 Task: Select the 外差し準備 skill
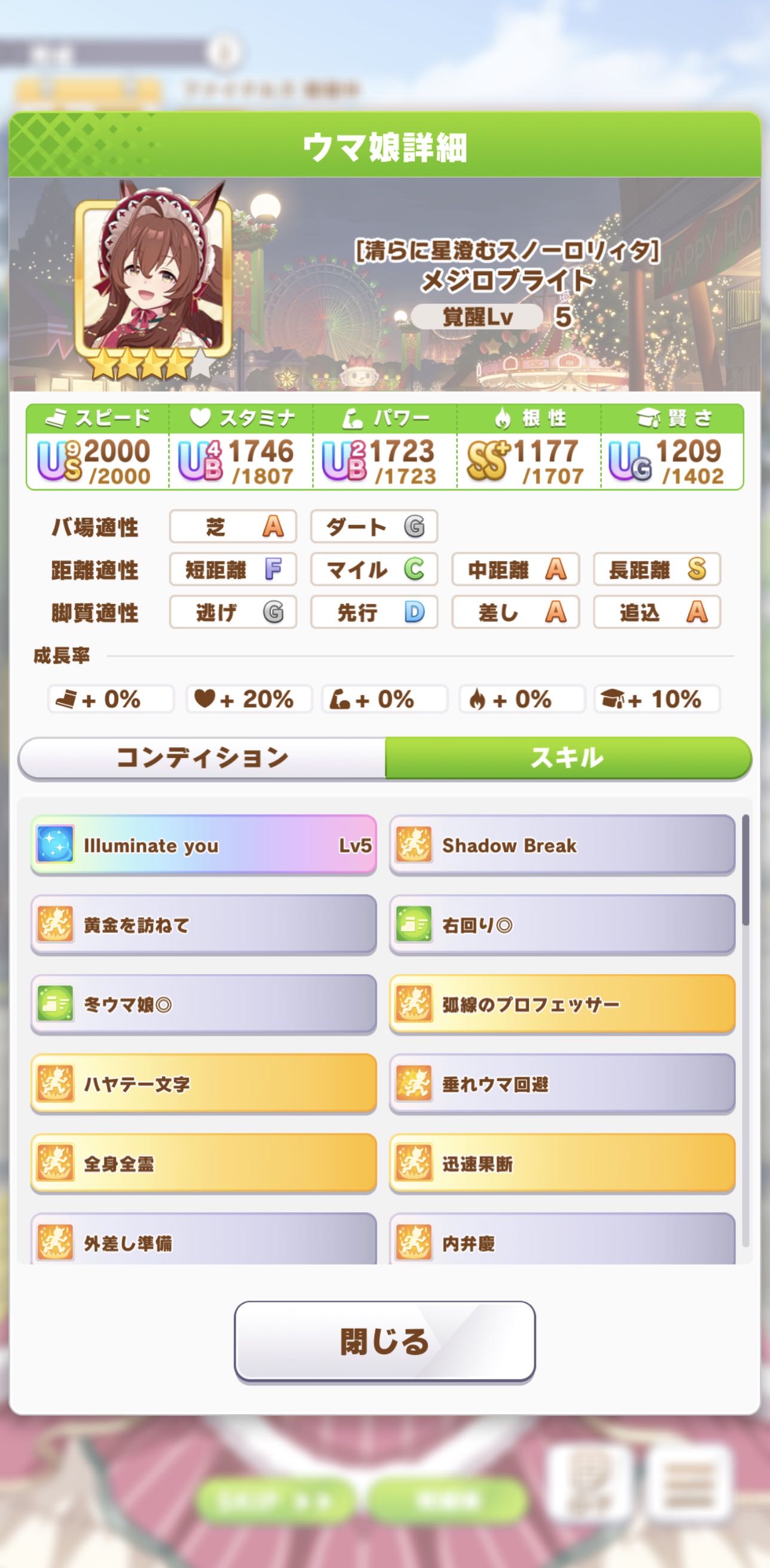204,1239
